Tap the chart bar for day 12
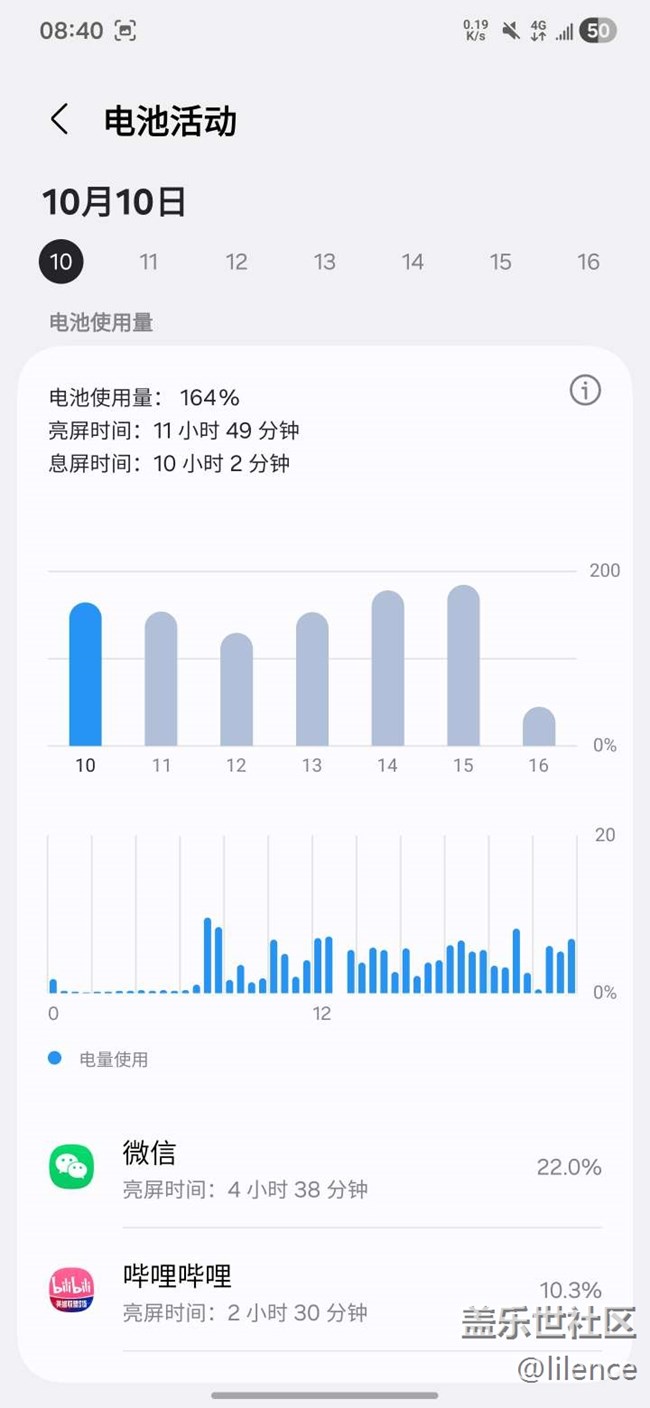650x1408 pixels. click(236, 691)
